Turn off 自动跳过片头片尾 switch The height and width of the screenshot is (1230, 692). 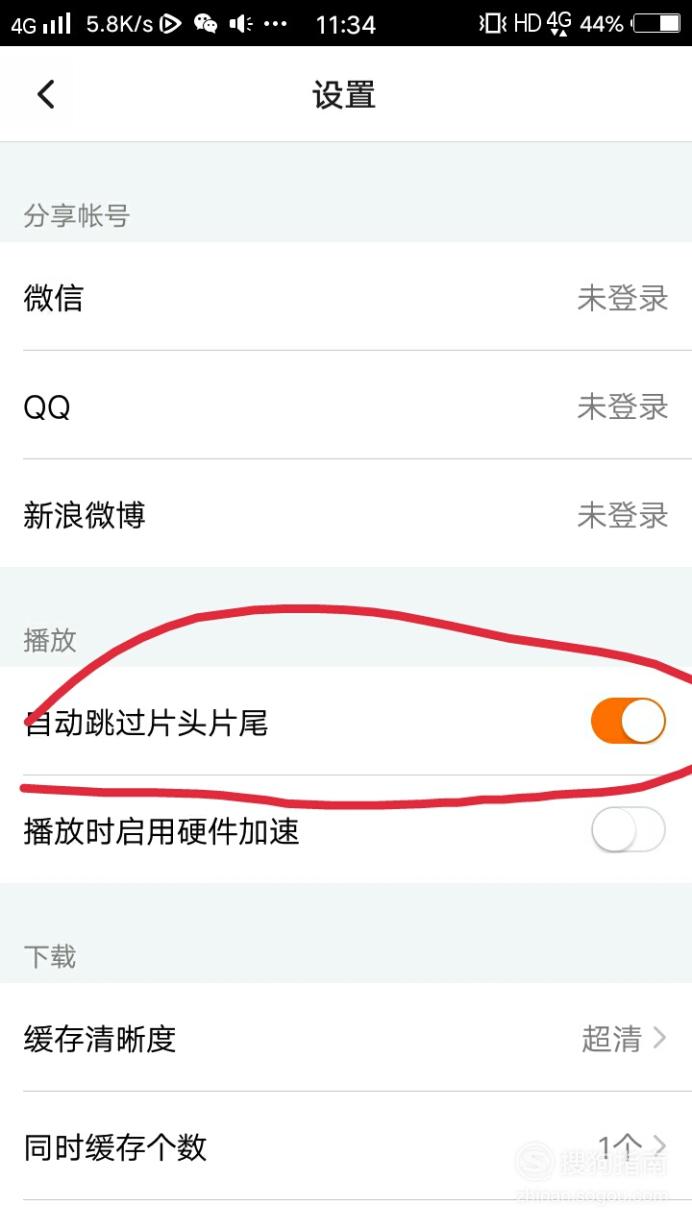point(628,721)
